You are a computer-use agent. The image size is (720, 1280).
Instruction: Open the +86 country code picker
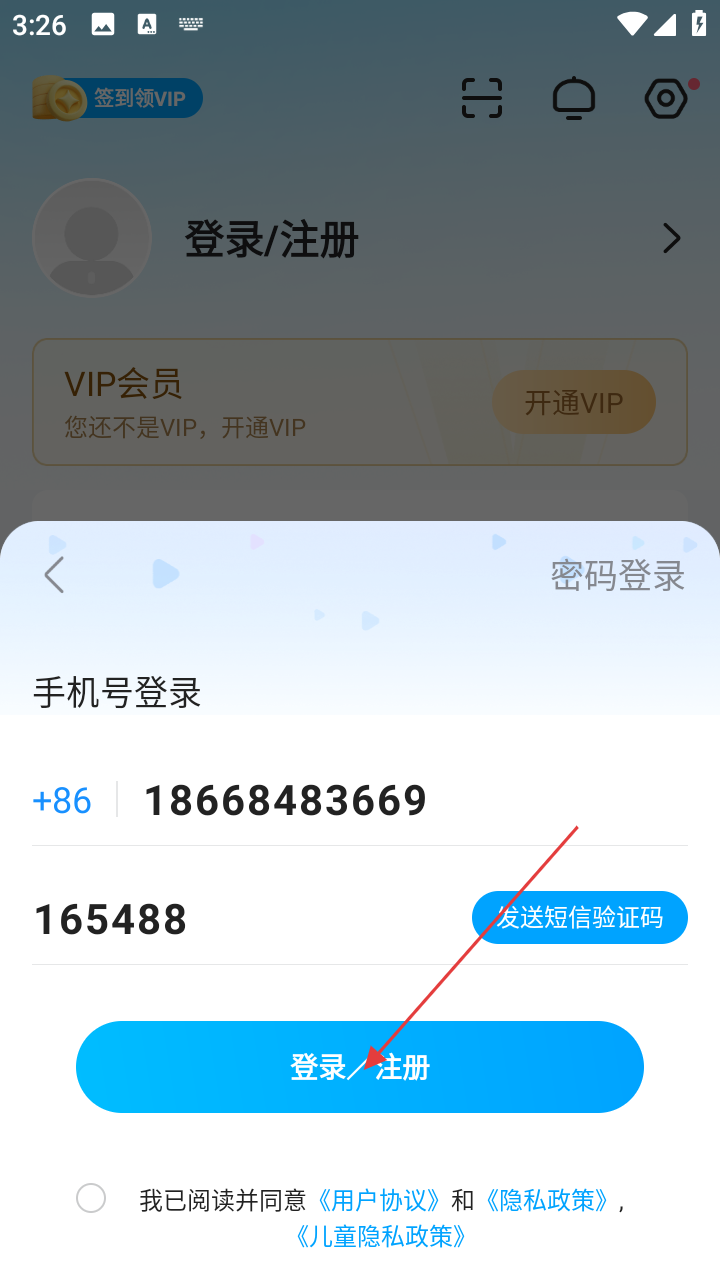[62, 801]
